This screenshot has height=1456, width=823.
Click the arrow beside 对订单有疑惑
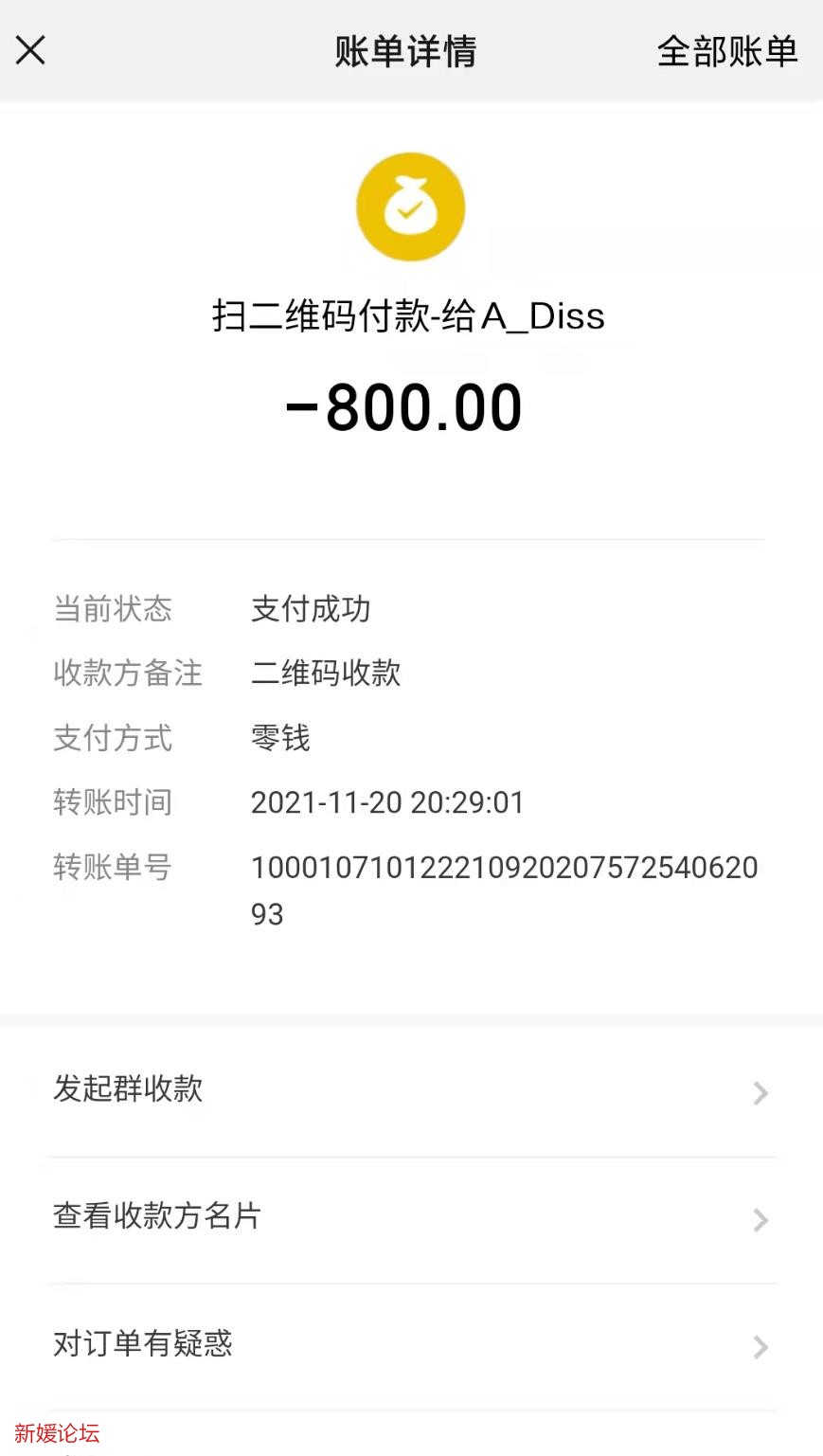[760, 1347]
